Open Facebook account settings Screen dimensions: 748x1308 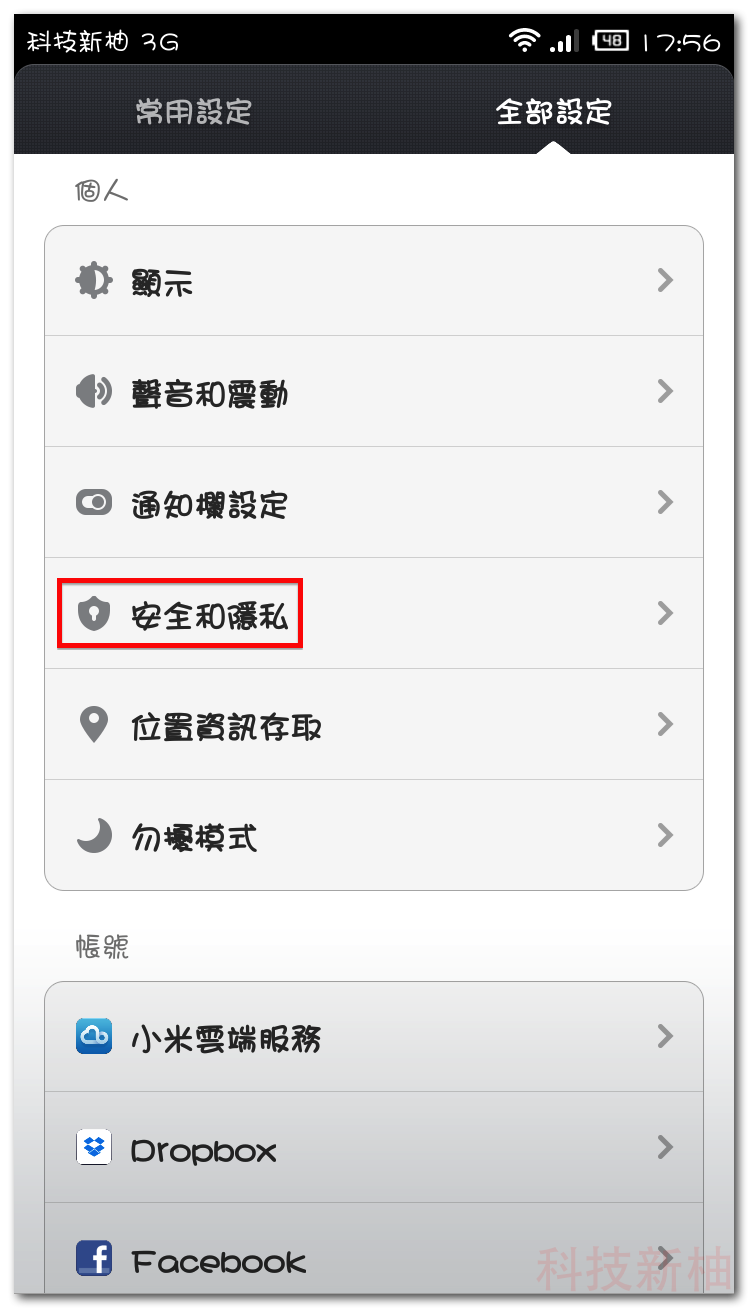374,1250
